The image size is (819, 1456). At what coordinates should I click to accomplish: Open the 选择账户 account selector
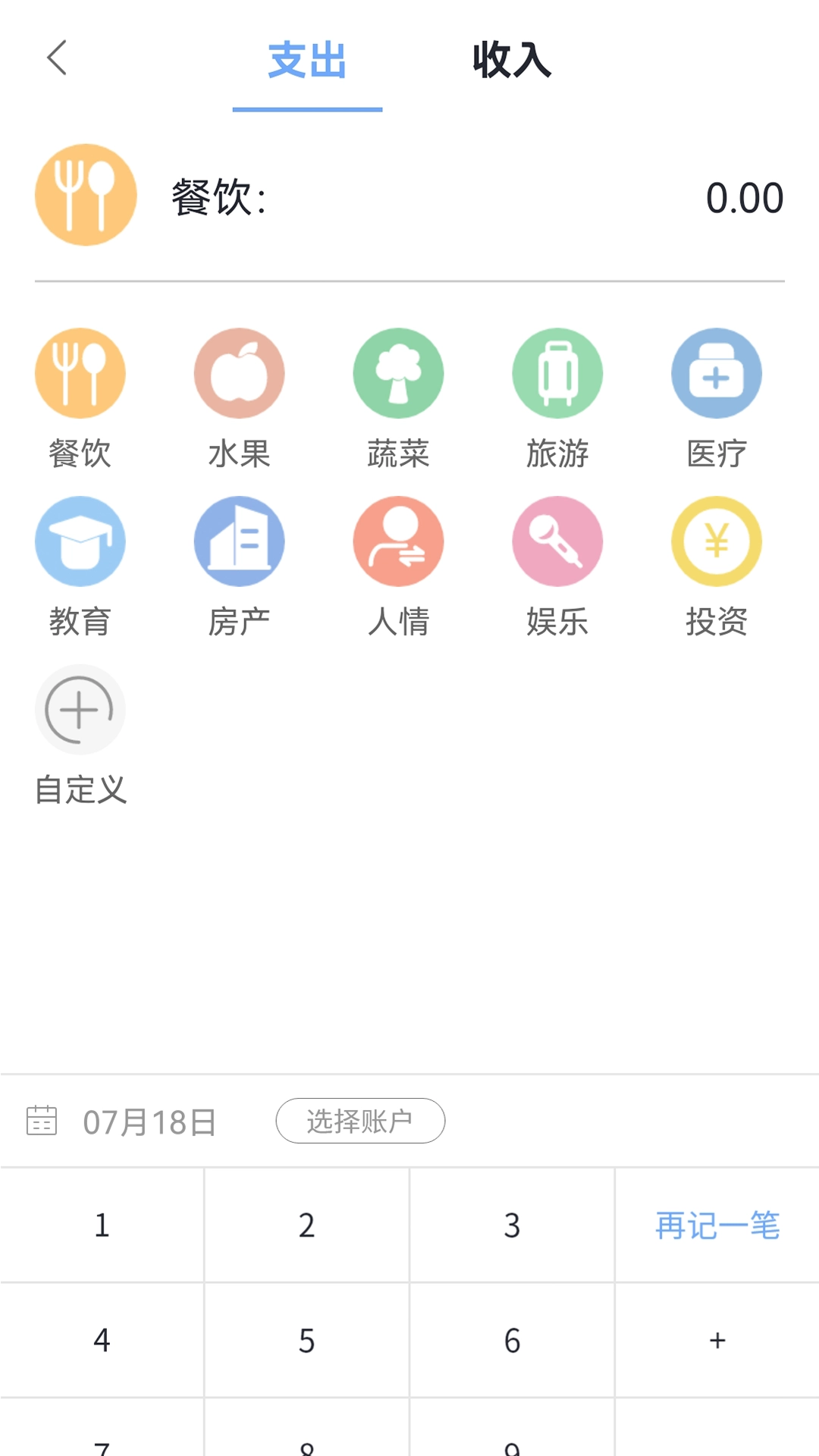[360, 1121]
